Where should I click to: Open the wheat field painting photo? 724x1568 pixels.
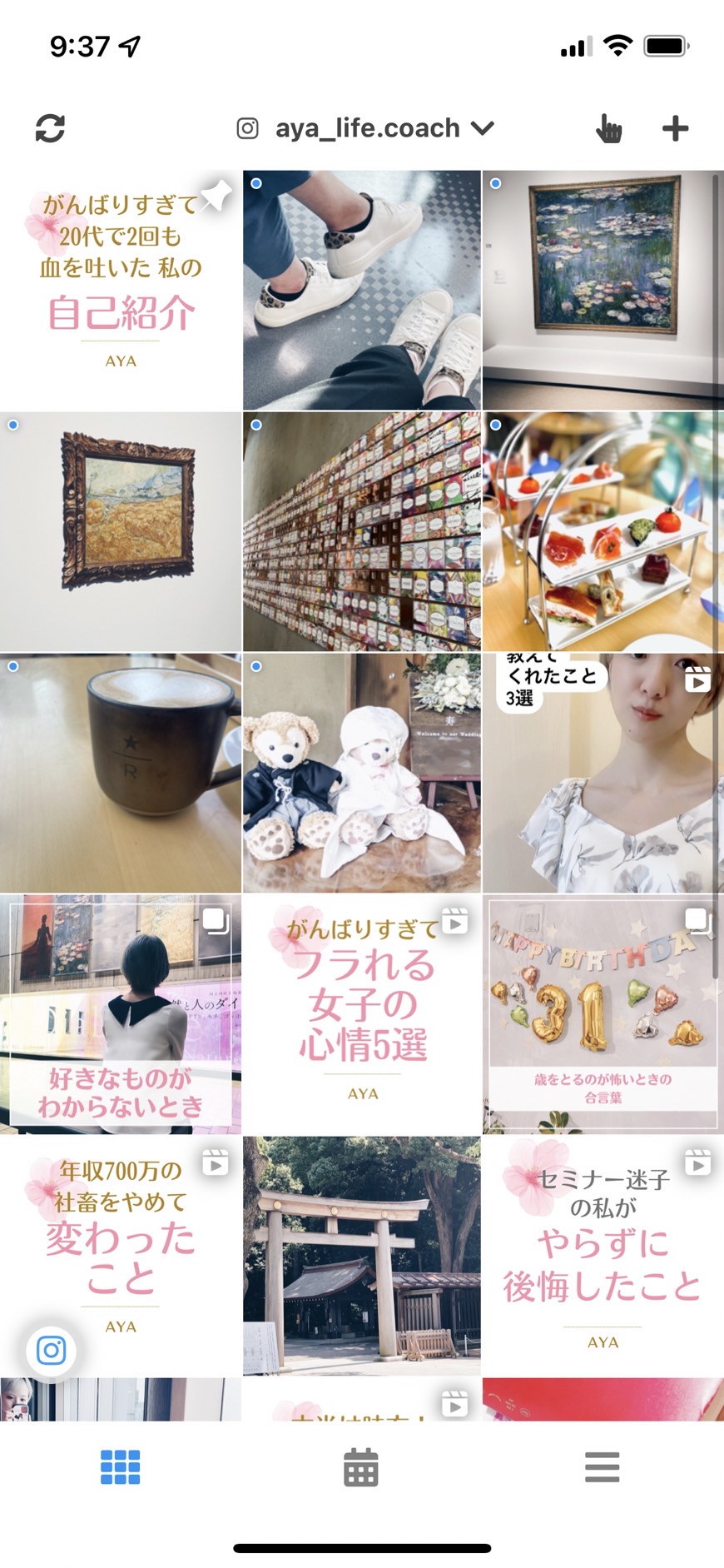tap(120, 531)
